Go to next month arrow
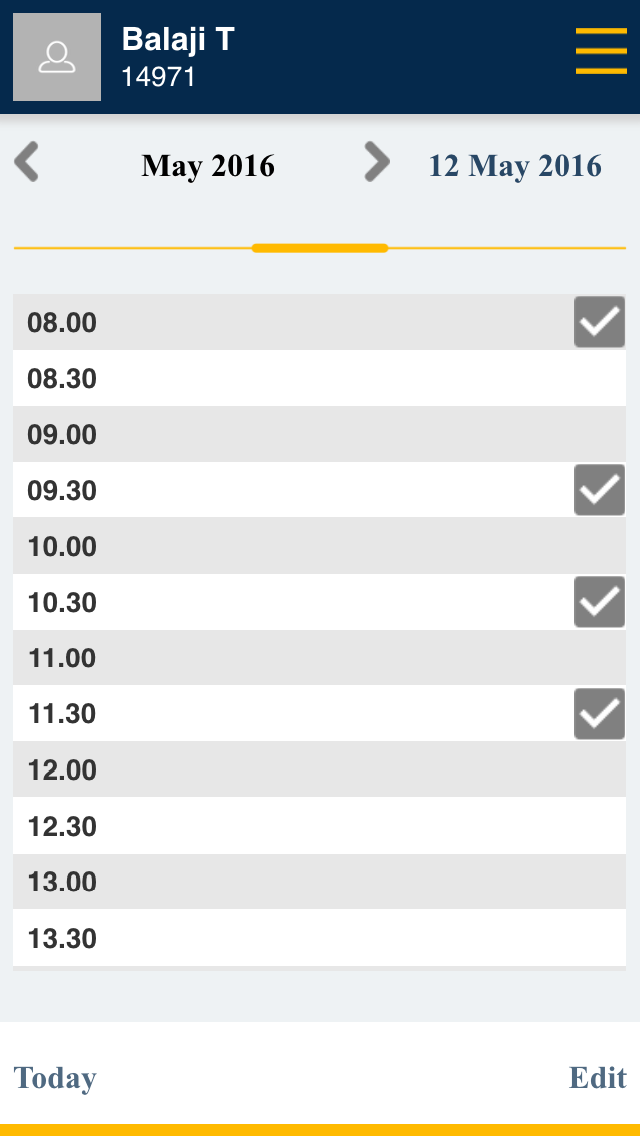Image resolution: width=640 pixels, height=1136 pixels. 377,162
